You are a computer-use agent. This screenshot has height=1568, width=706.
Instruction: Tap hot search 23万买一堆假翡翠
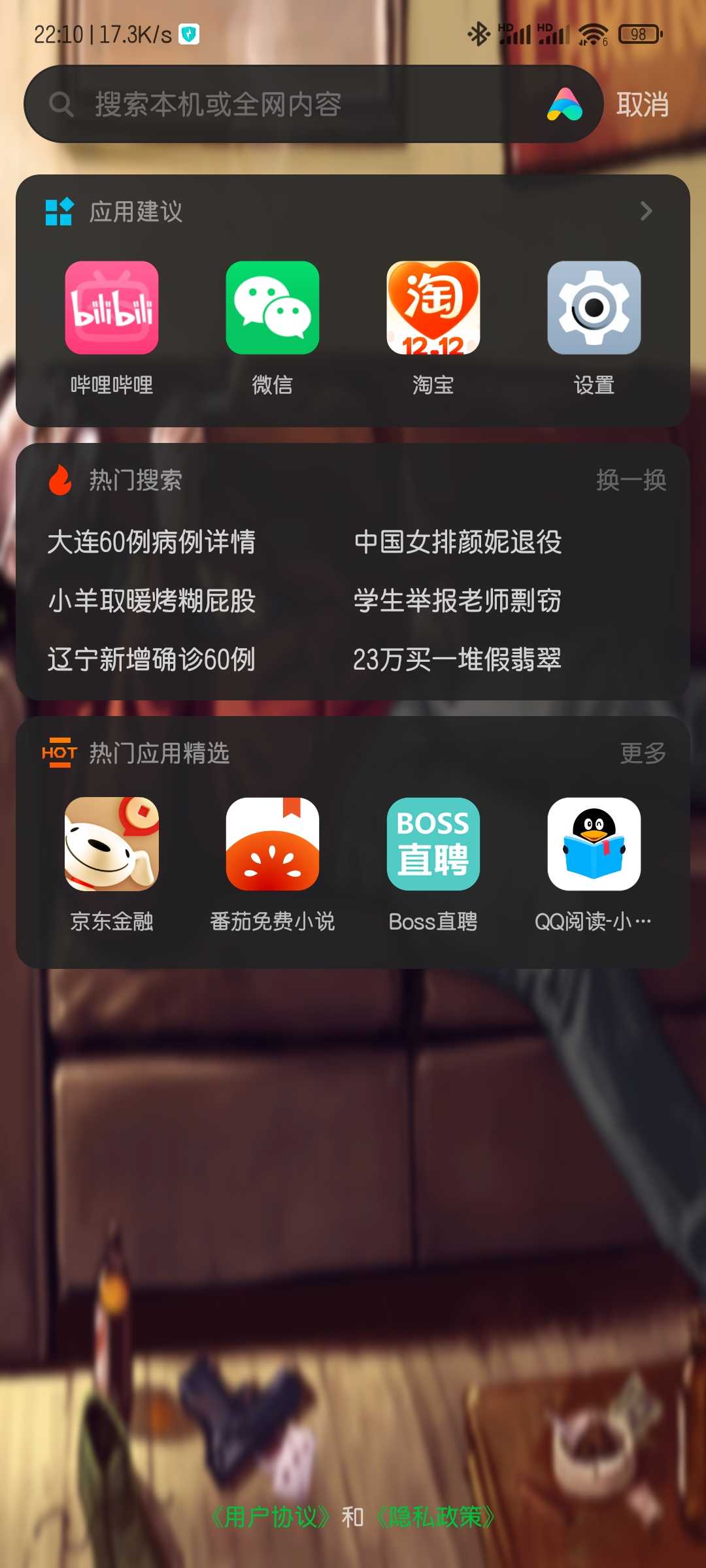(458, 659)
